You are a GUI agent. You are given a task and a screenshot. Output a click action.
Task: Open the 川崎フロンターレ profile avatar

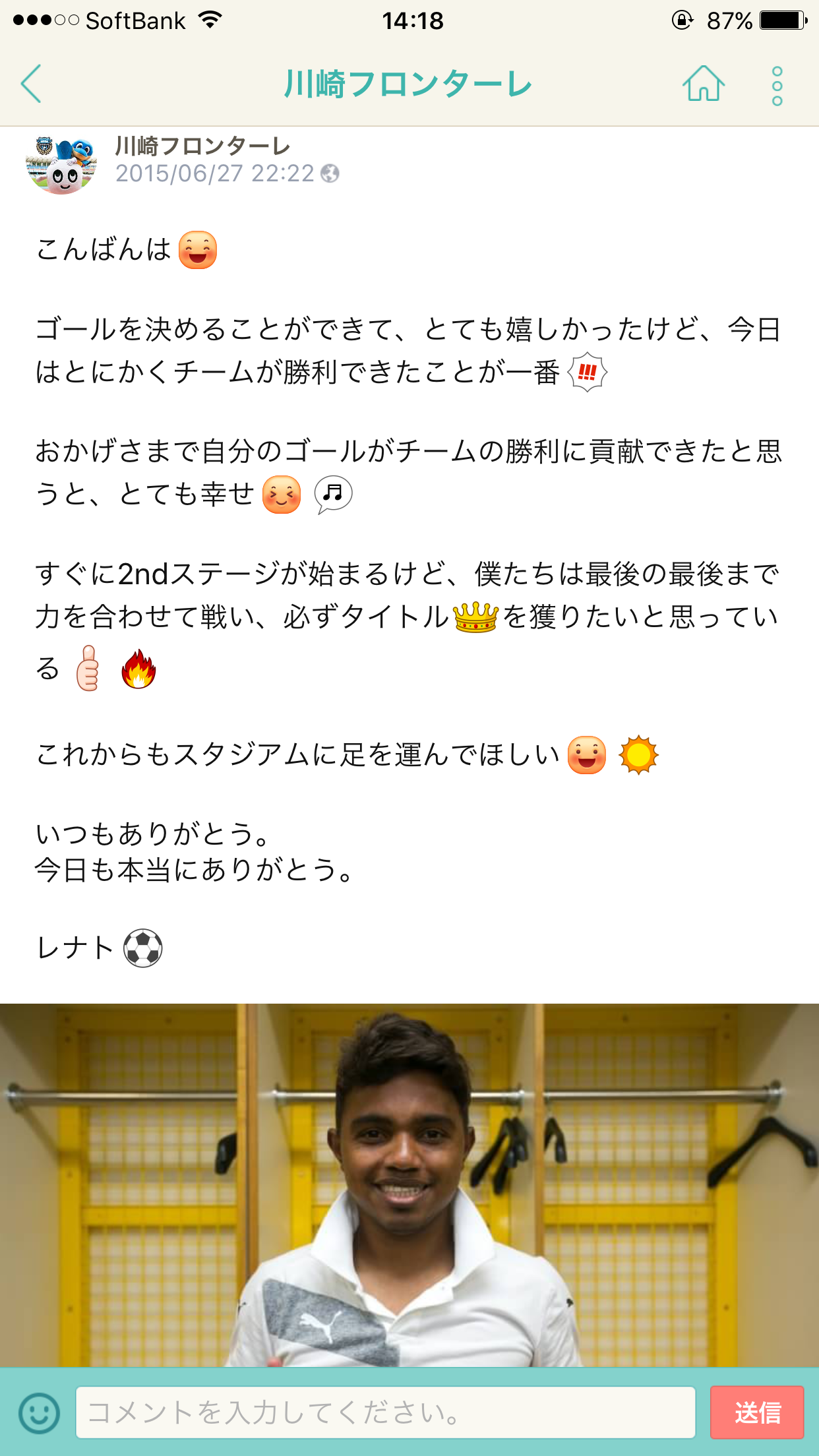[61, 165]
